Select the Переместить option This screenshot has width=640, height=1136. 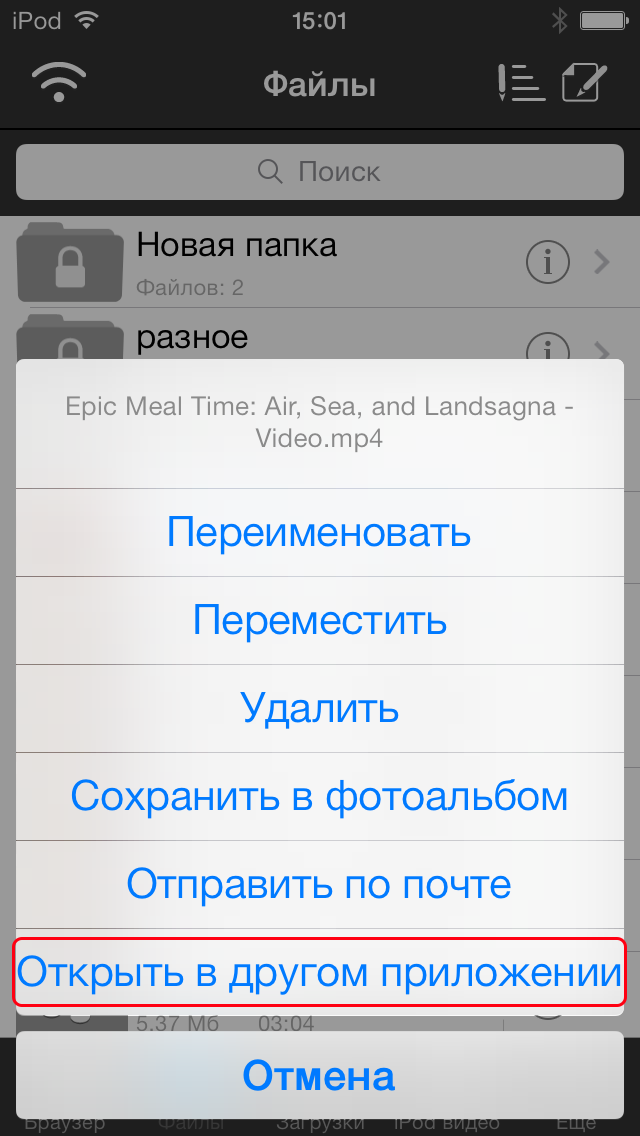(319, 621)
